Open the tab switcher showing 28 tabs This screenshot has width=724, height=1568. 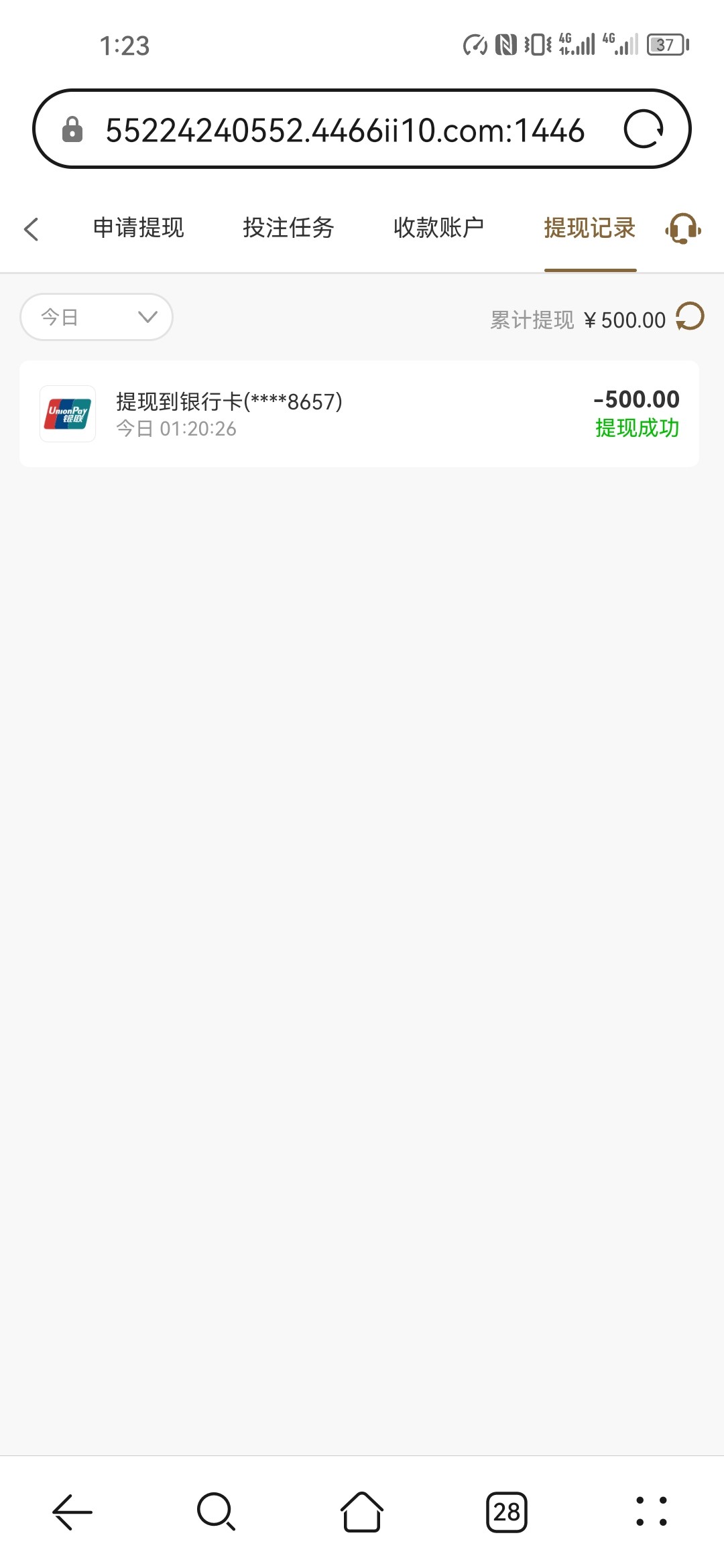507,1512
